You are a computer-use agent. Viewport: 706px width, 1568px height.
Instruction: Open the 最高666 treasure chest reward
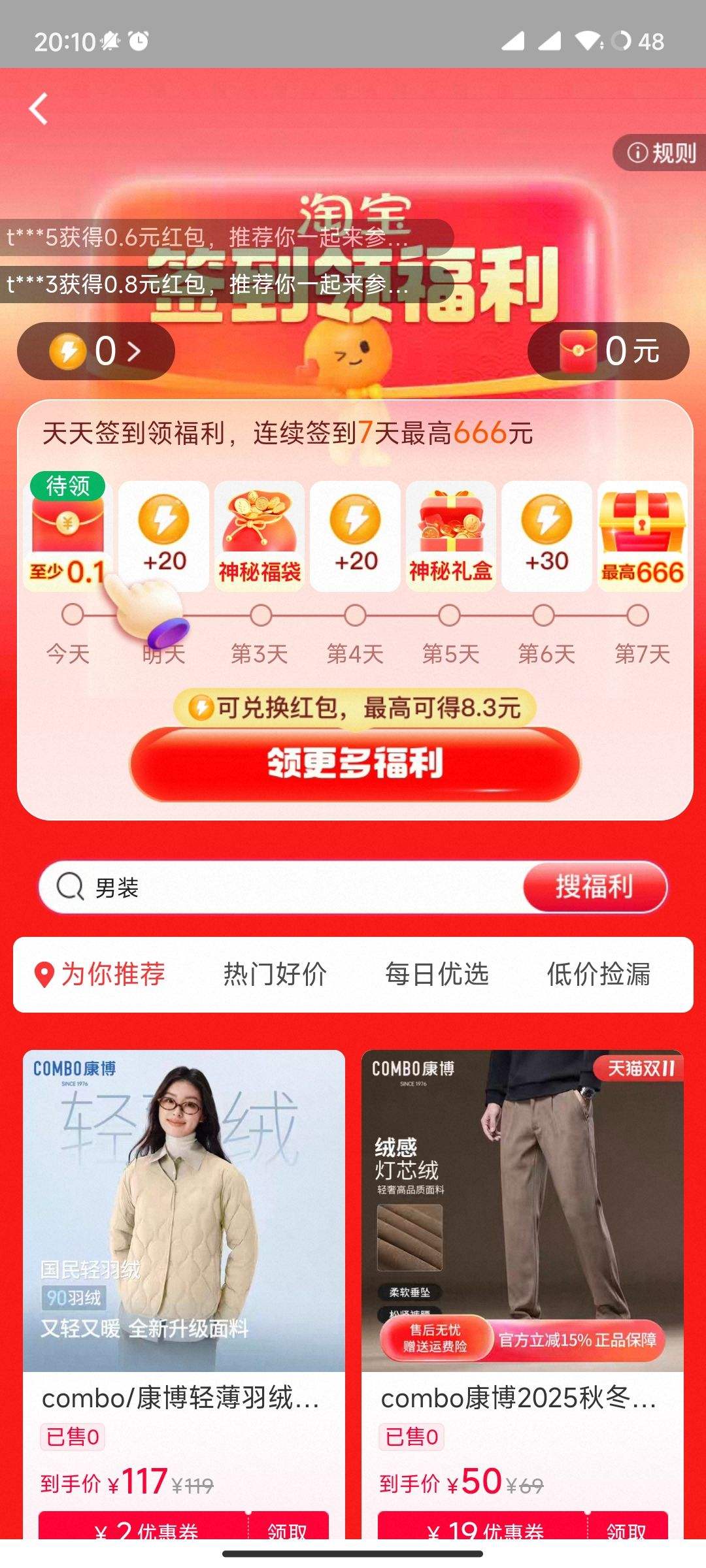click(641, 536)
